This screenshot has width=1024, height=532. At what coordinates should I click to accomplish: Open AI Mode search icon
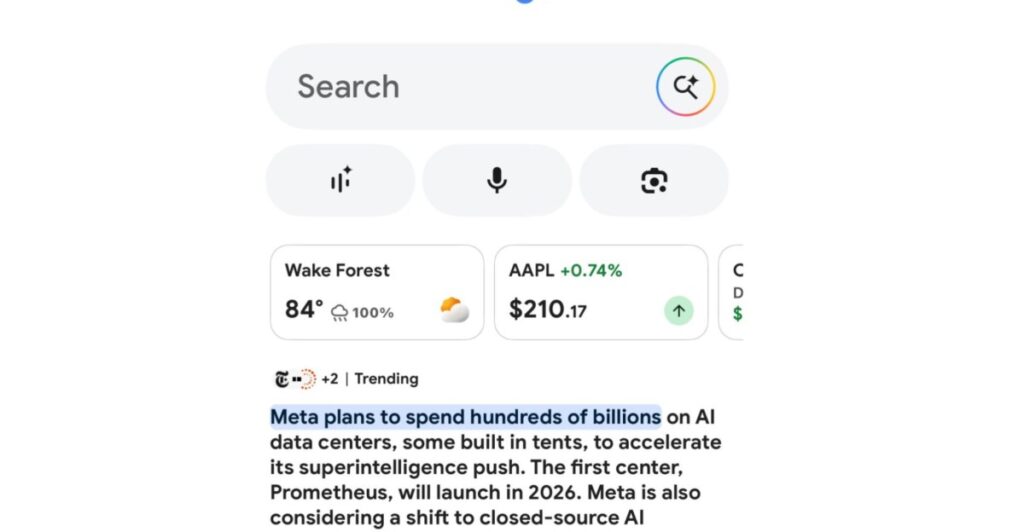[x=685, y=87]
